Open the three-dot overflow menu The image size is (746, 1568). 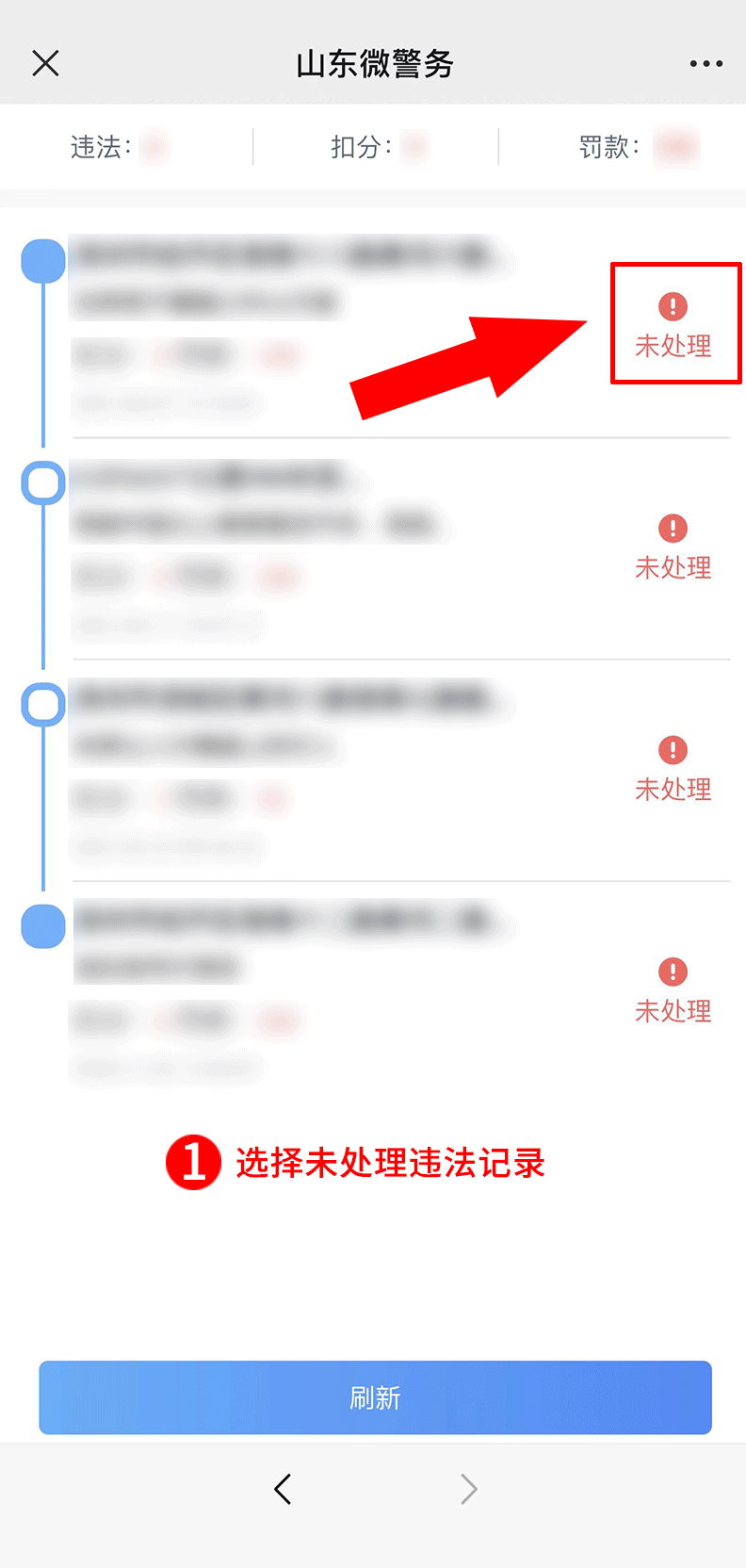tap(705, 64)
